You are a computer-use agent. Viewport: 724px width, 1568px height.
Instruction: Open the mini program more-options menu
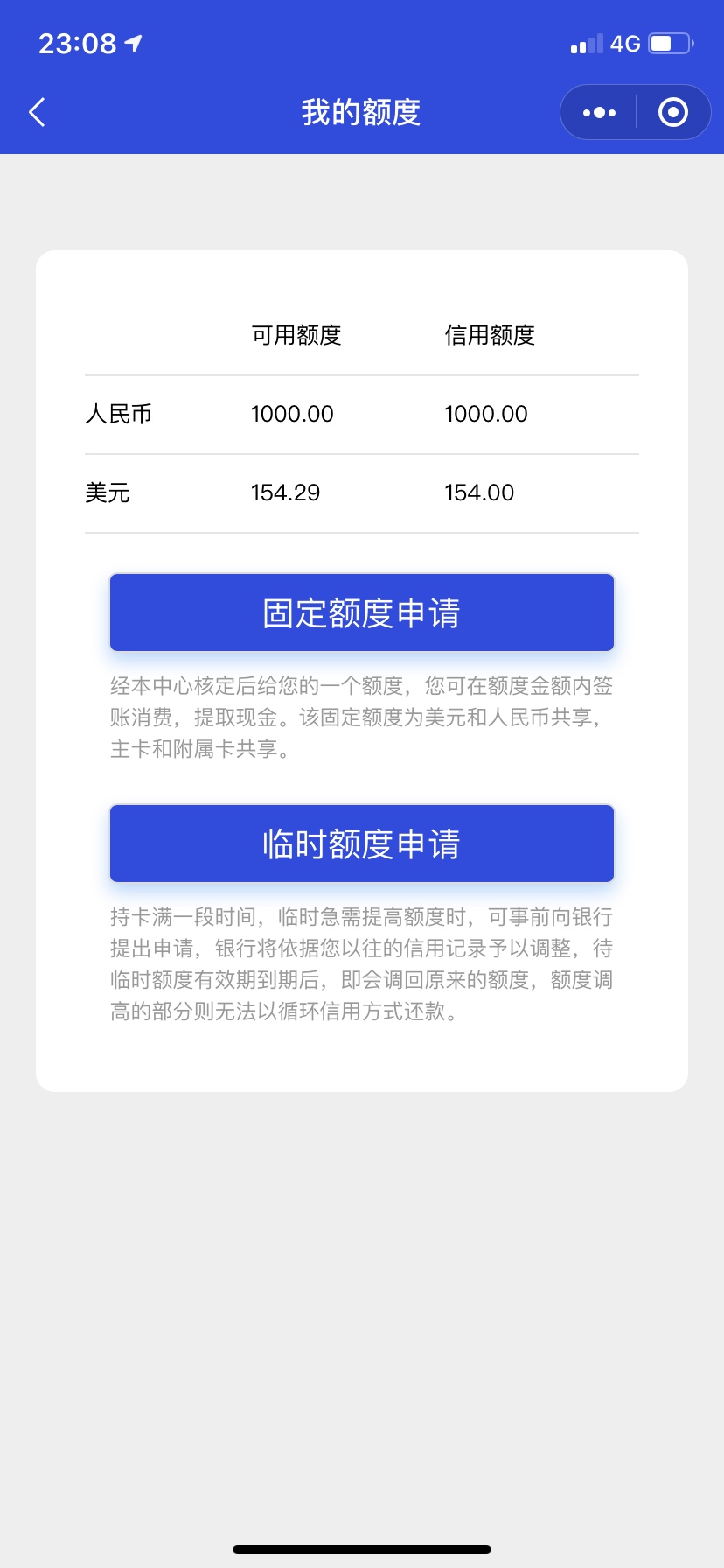599,112
